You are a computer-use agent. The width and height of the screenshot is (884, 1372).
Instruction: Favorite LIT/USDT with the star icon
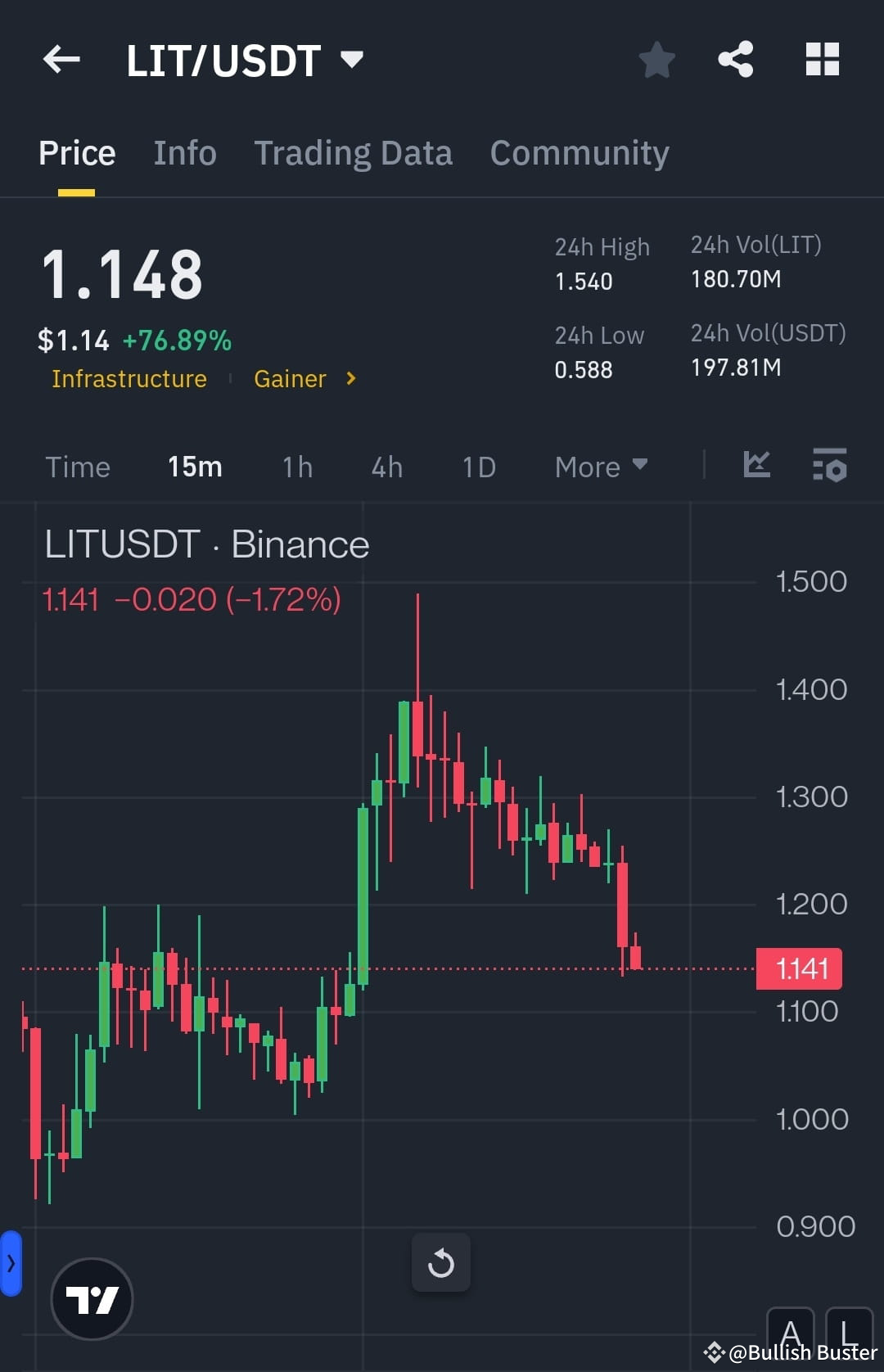(656, 59)
